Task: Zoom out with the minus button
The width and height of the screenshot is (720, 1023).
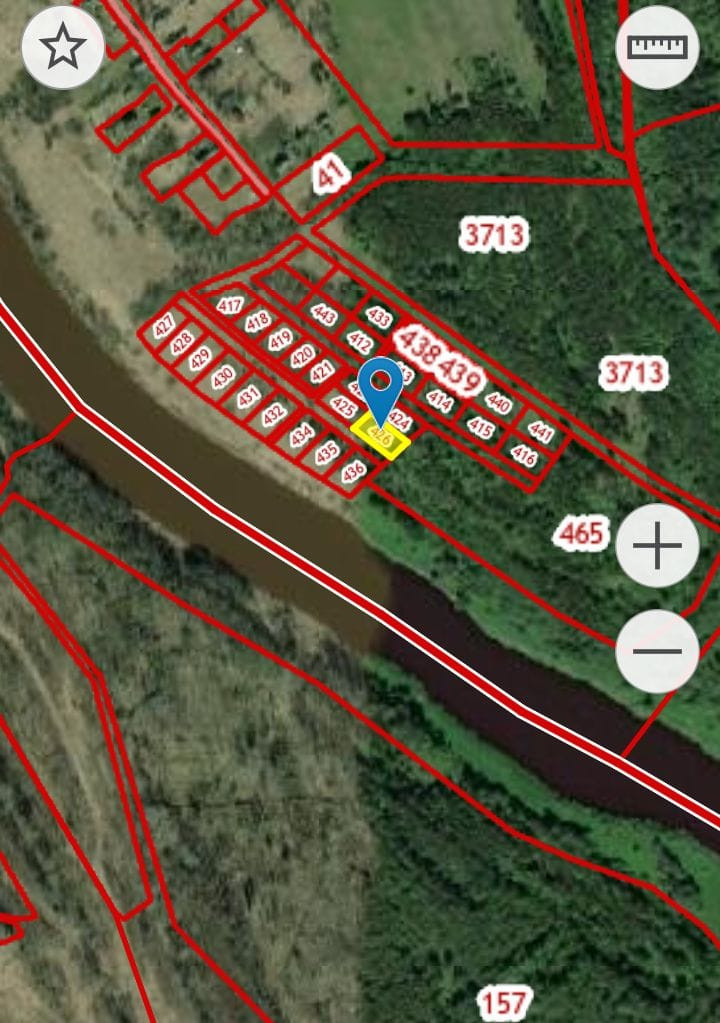Action: point(657,651)
